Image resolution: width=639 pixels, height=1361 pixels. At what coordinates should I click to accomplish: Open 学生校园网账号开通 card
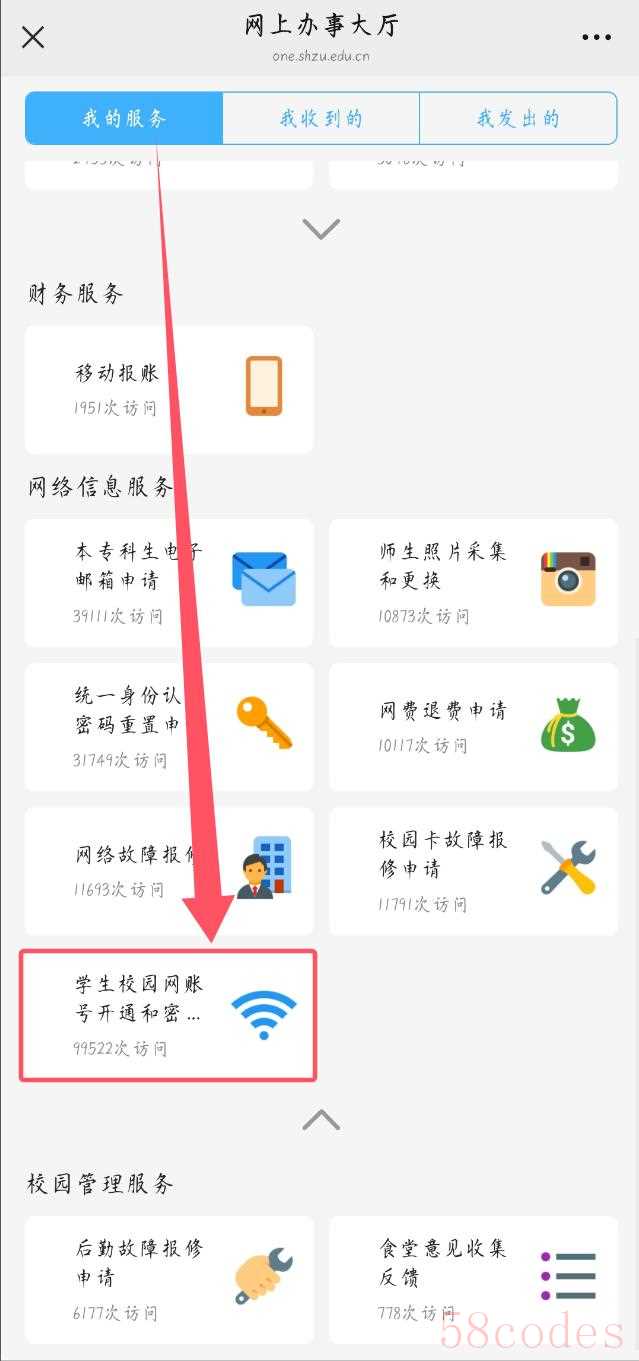coord(169,1015)
